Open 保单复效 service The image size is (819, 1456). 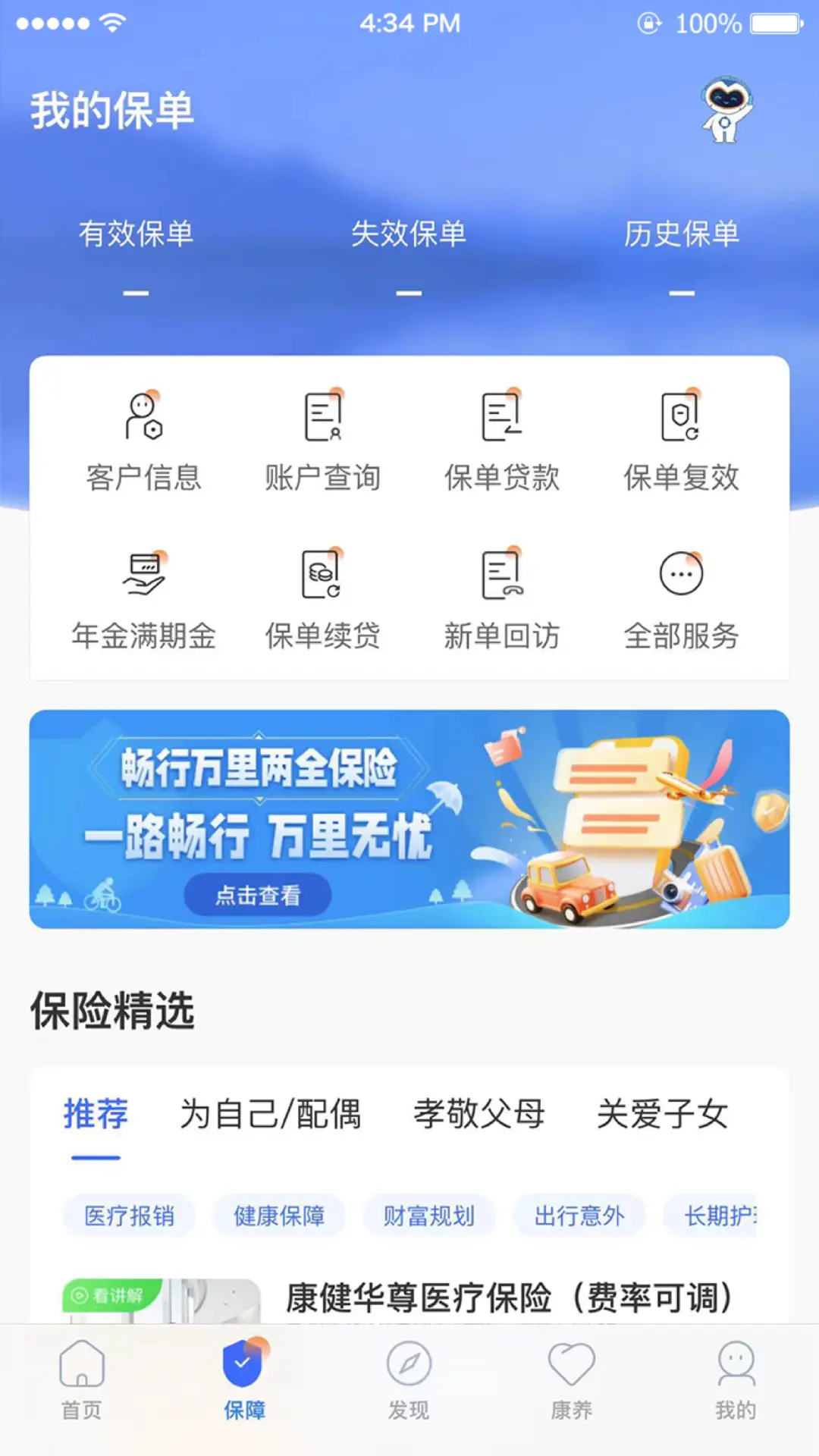(x=681, y=441)
